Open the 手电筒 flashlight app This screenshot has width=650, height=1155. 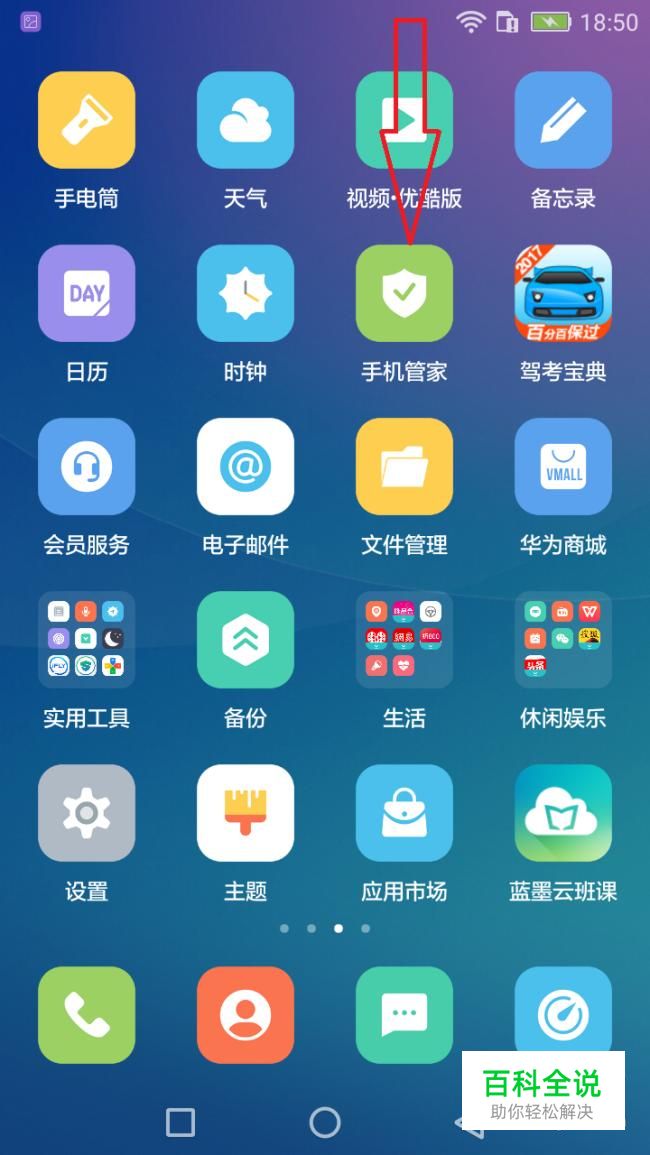pyautogui.click(x=86, y=120)
